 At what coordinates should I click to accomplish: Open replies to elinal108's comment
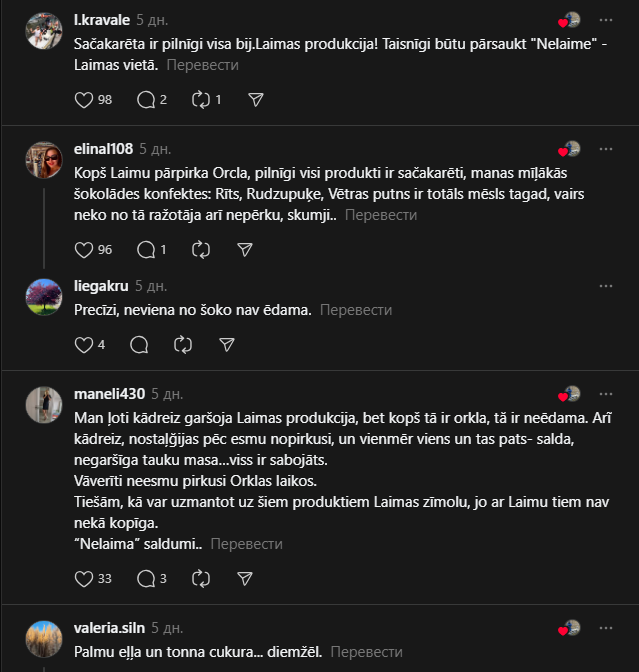point(146,249)
